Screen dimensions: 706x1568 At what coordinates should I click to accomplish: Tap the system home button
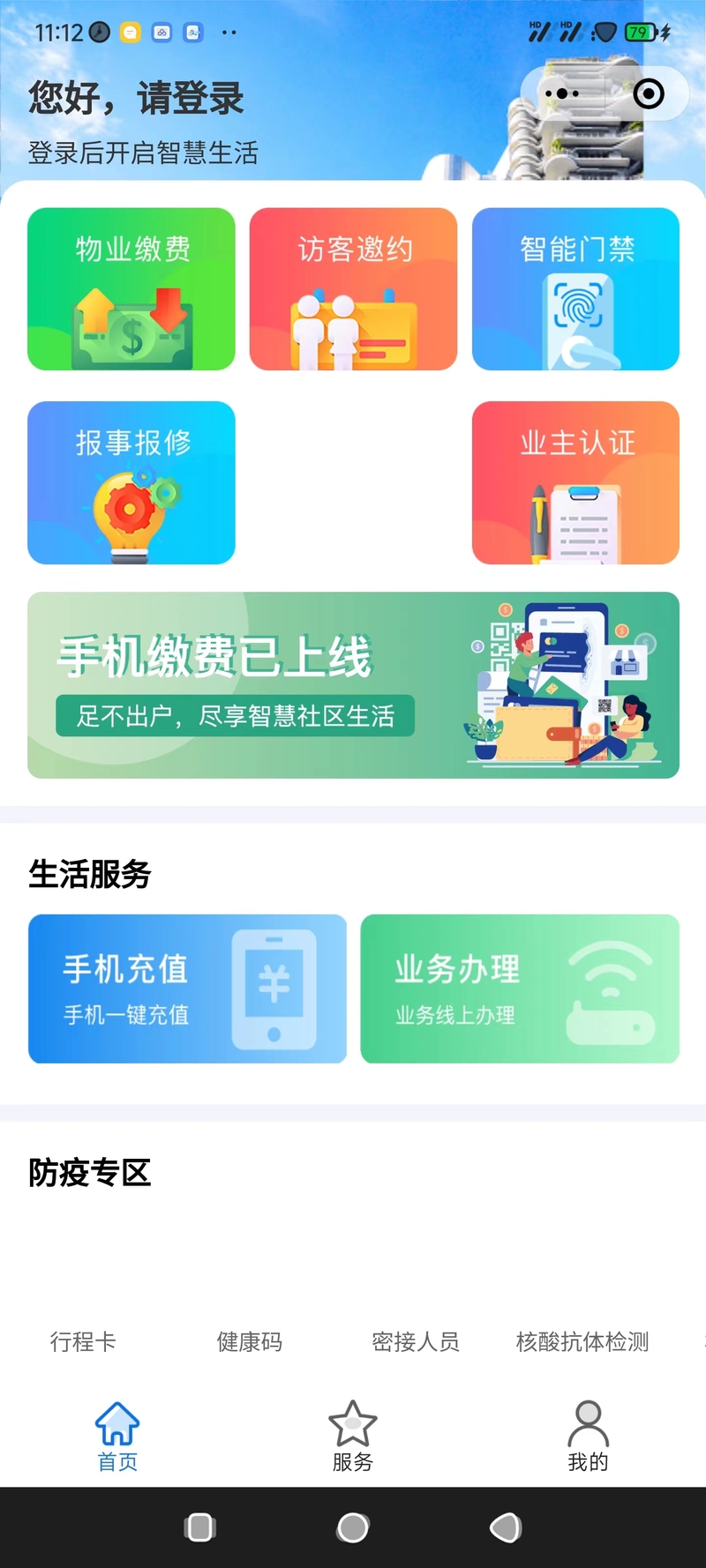tap(353, 1527)
